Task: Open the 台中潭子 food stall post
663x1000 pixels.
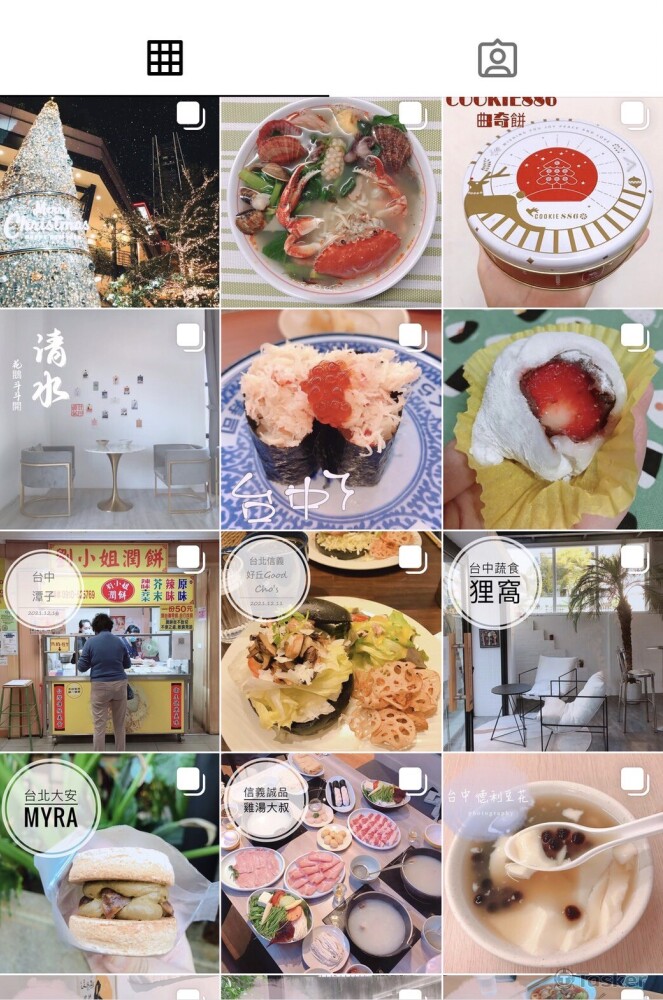Action: click(x=109, y=641)
